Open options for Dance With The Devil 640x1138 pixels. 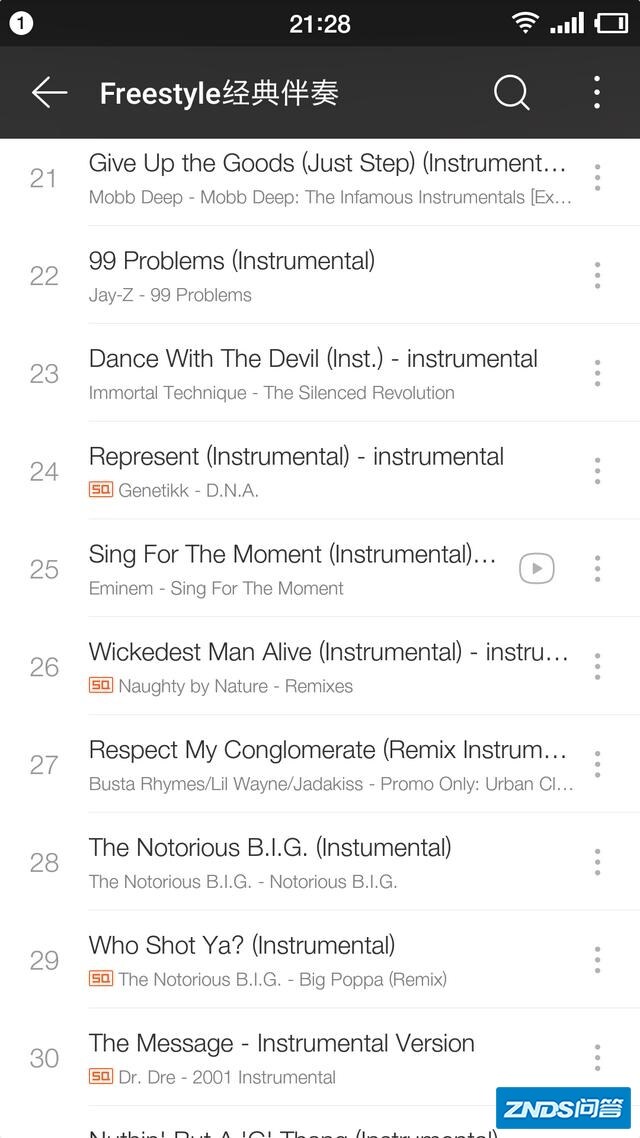tap(597, 374)
